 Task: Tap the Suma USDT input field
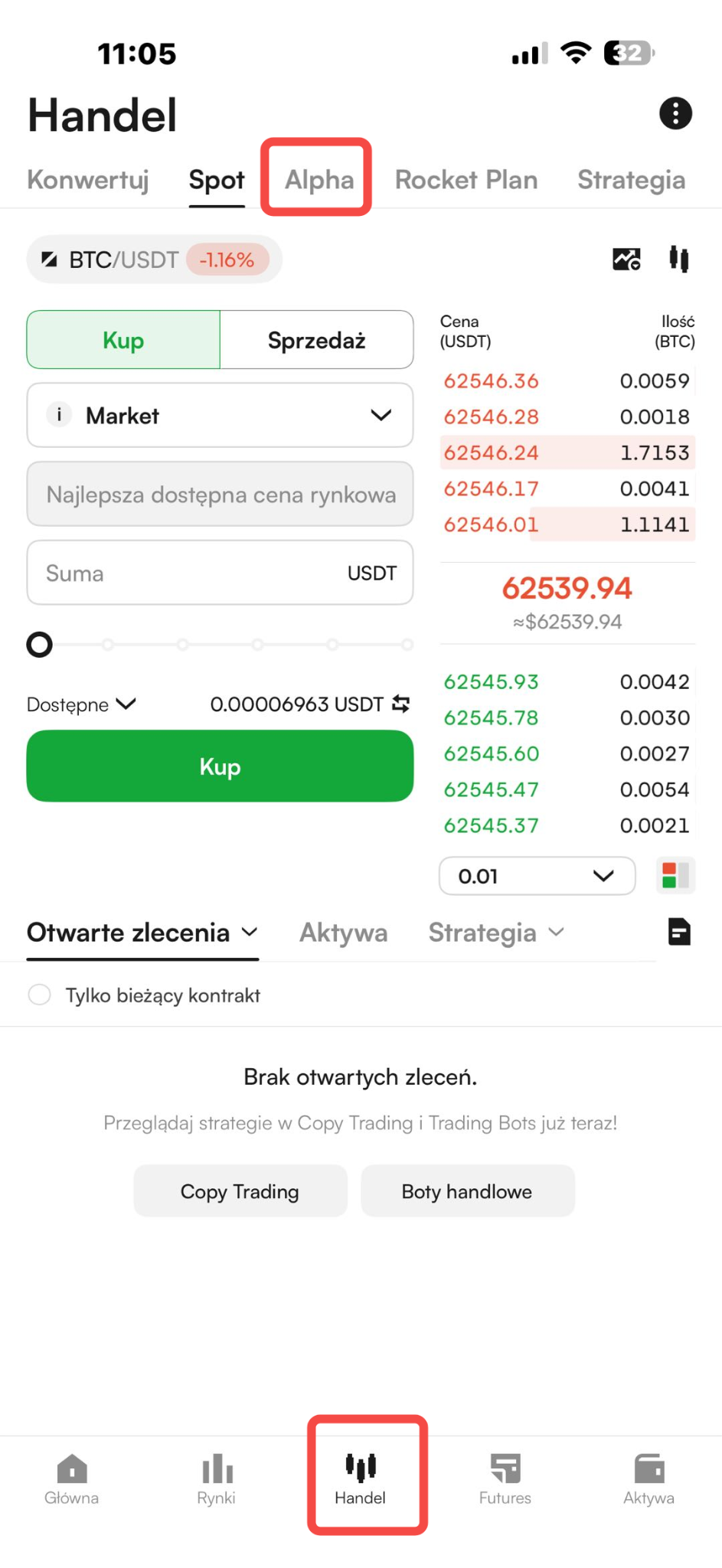point(220,573)
